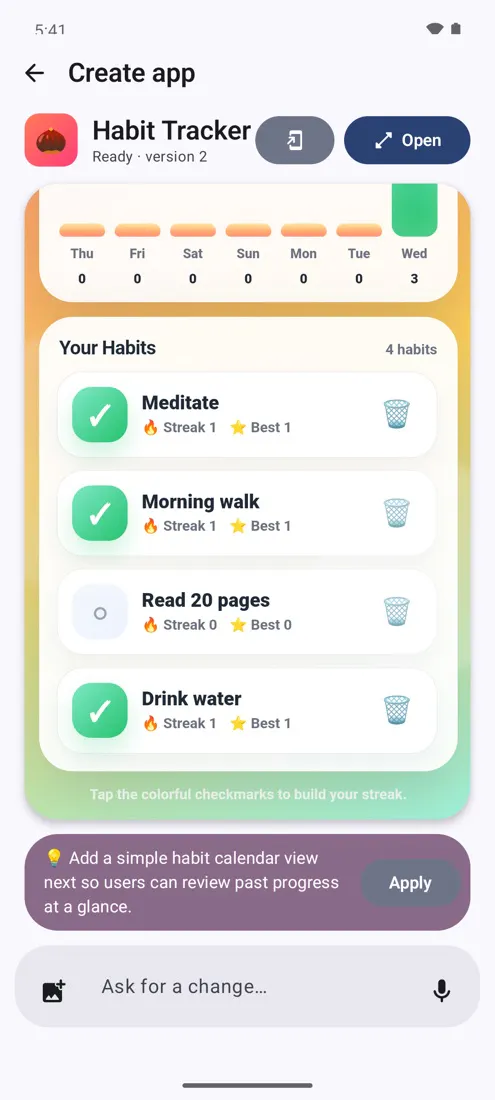Apply the habit calendar suggestion
The height and width of the screenshot is (1100, 495).
tap(410, 883)
